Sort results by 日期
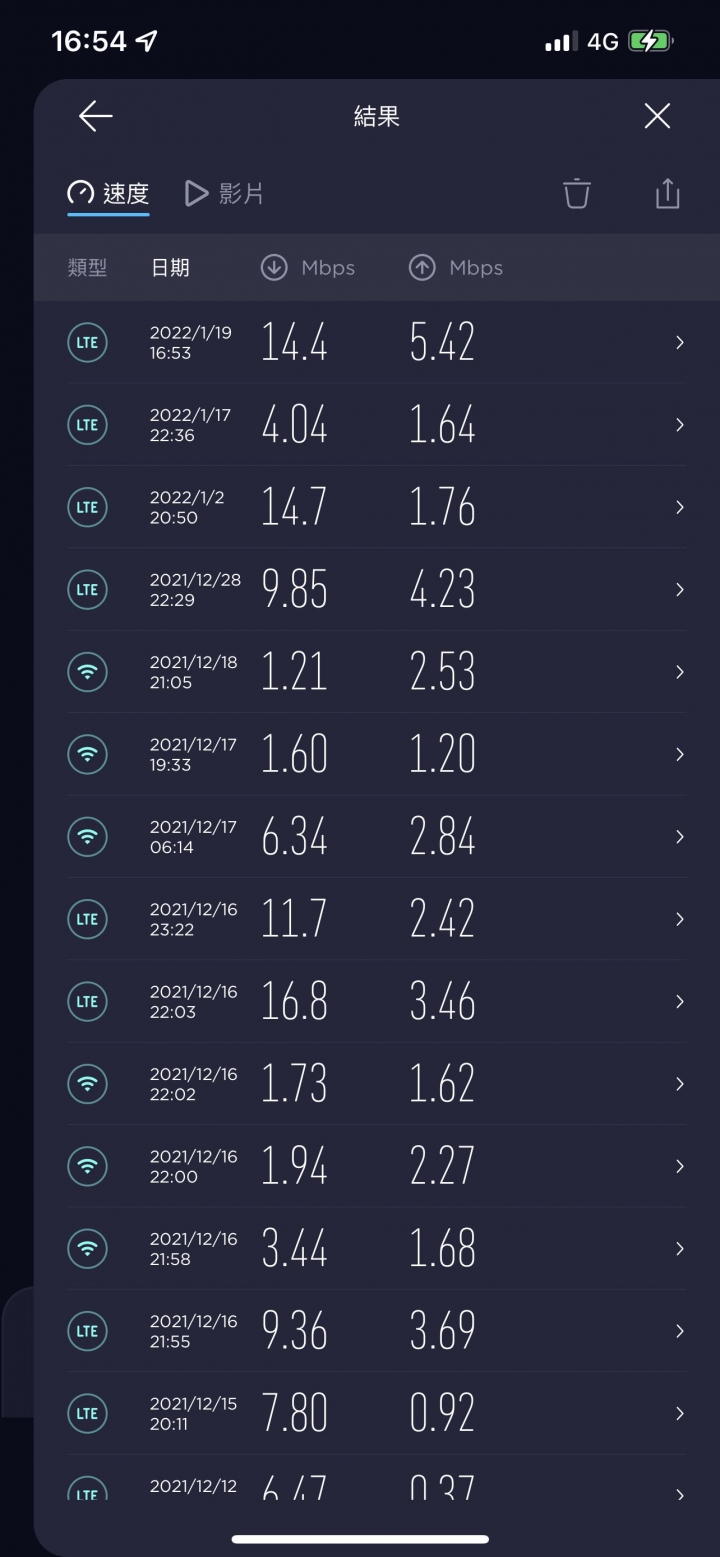The height and width of the screenshot is (1557, 720). click(x=170, y=268)
